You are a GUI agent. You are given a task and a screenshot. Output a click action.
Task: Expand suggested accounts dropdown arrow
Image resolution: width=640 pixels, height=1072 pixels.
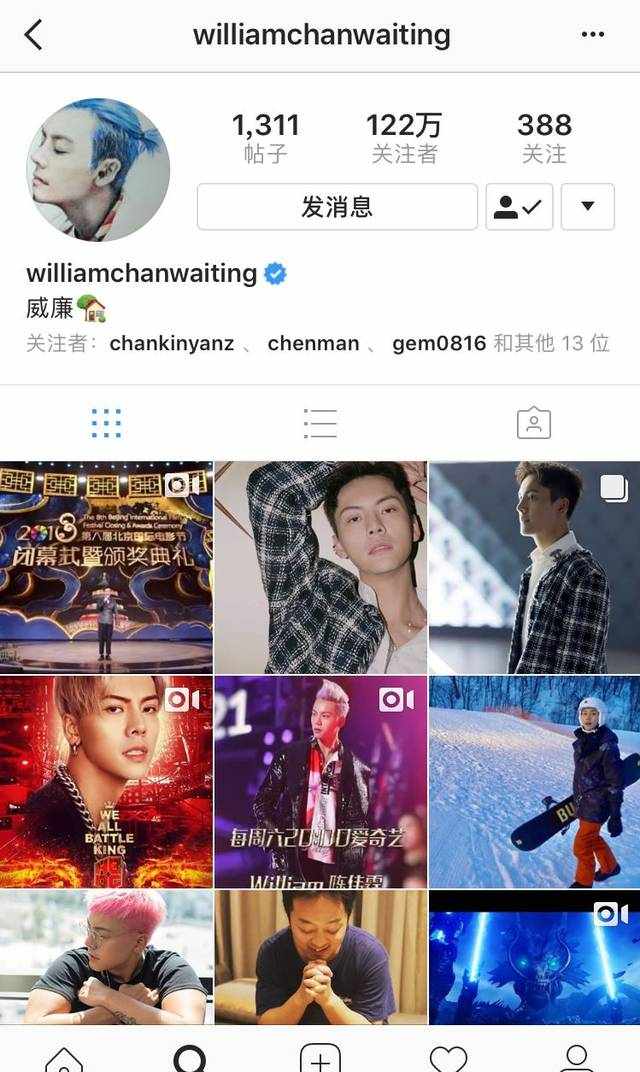587,206
